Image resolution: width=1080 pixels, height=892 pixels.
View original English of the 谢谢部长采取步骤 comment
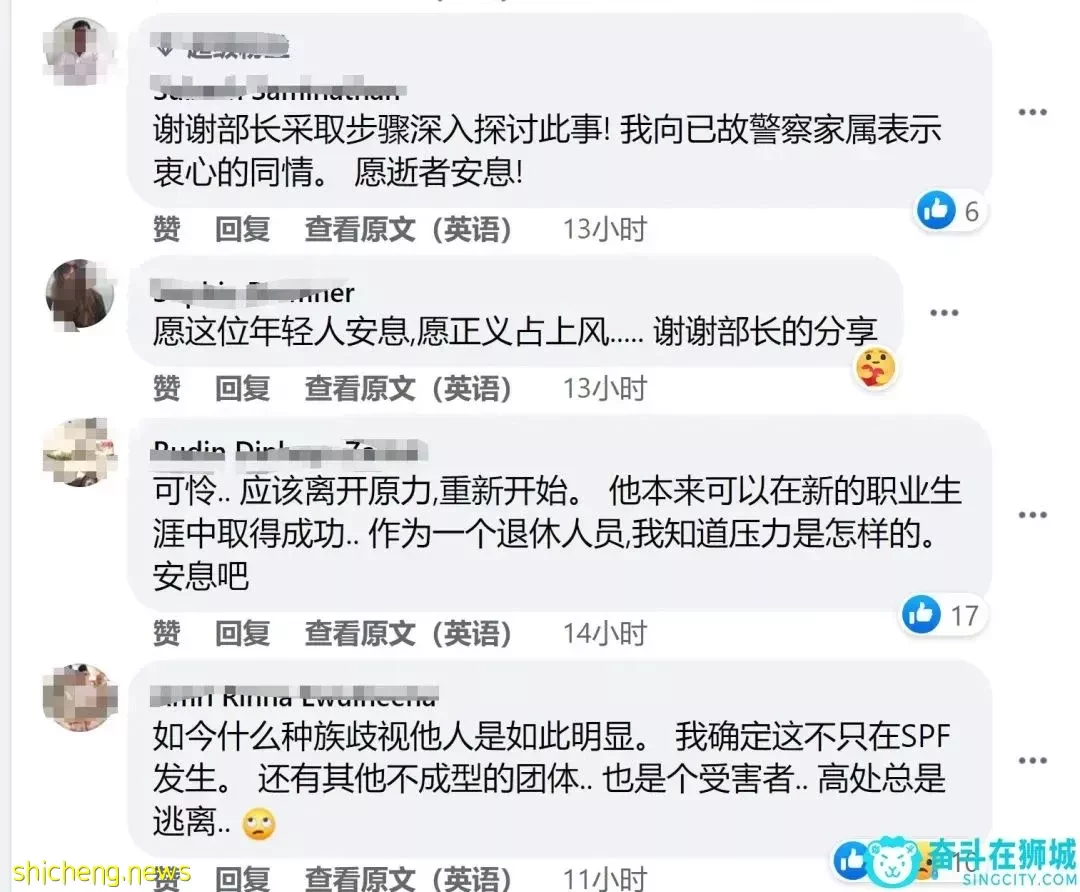pos(408,230)
